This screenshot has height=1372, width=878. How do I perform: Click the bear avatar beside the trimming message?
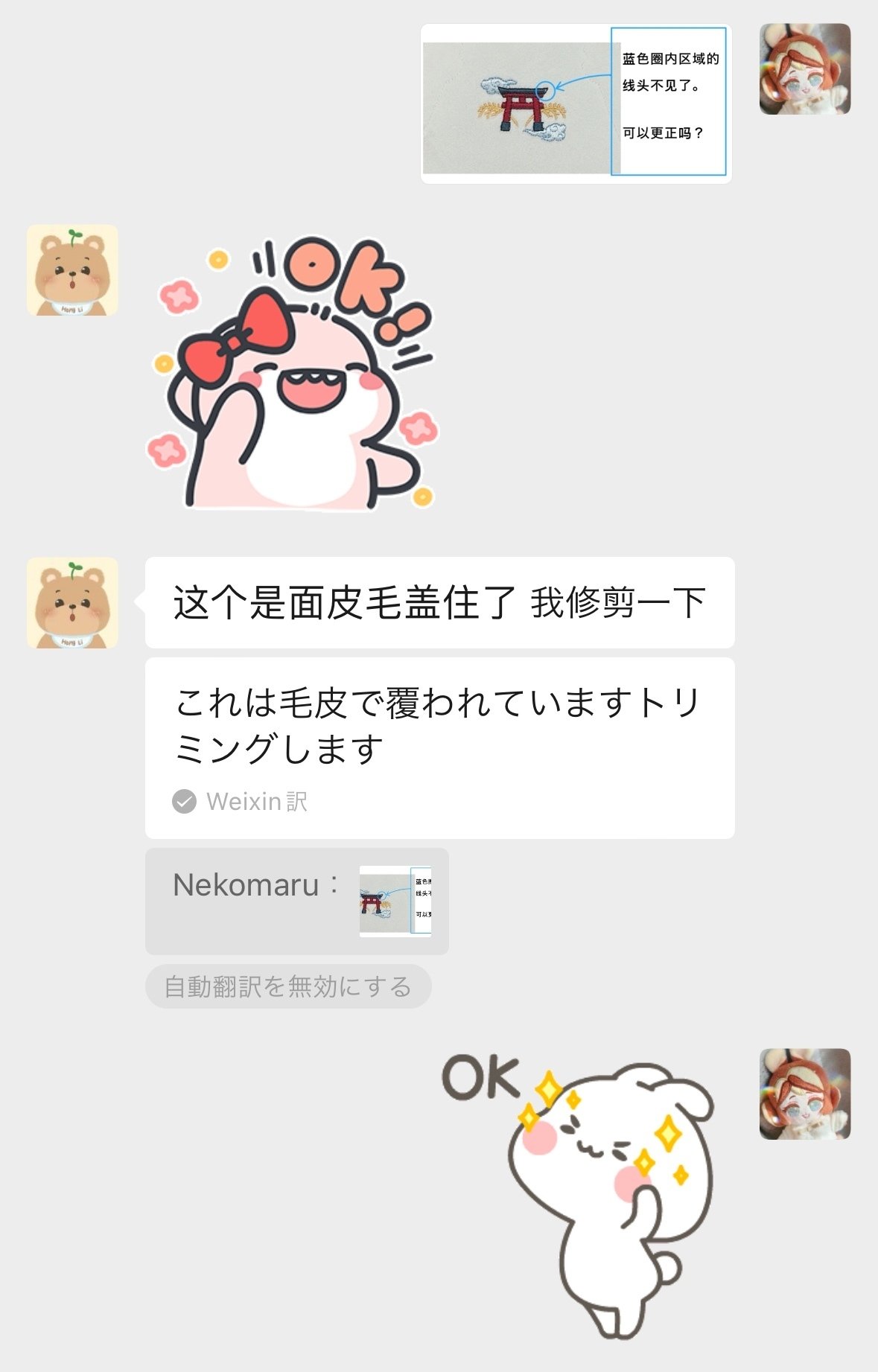click(71, 603)
